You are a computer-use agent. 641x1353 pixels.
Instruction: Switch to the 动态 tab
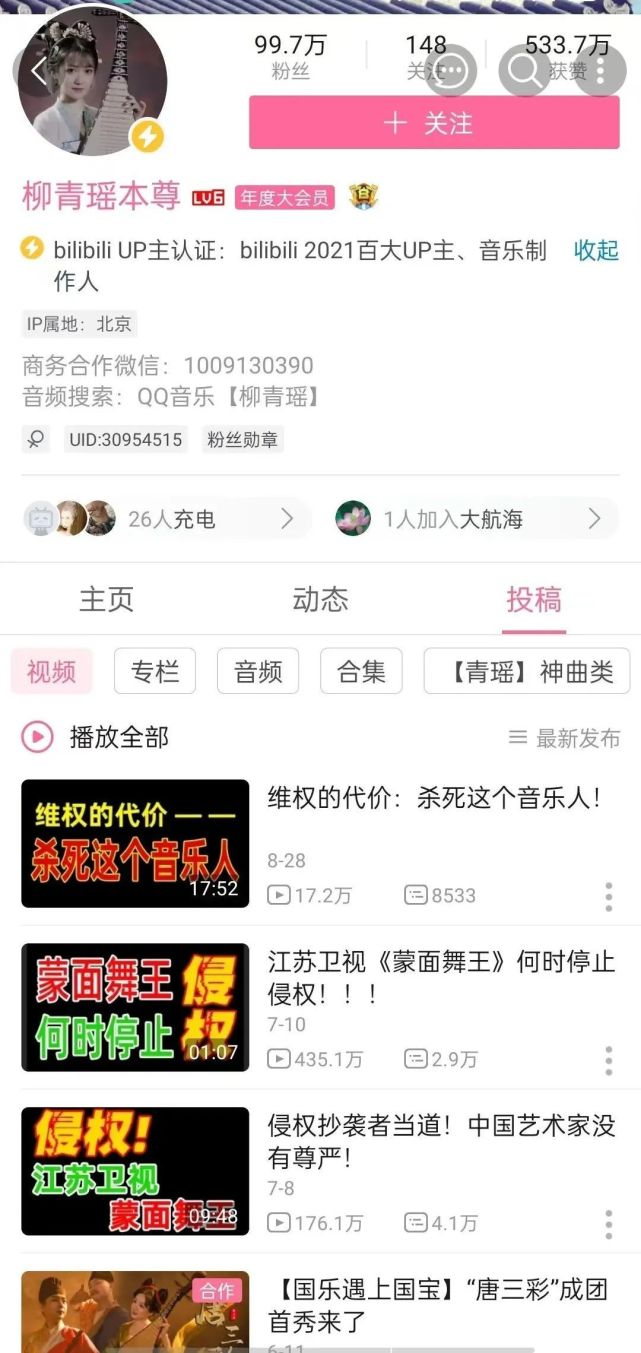click(320, 599)
